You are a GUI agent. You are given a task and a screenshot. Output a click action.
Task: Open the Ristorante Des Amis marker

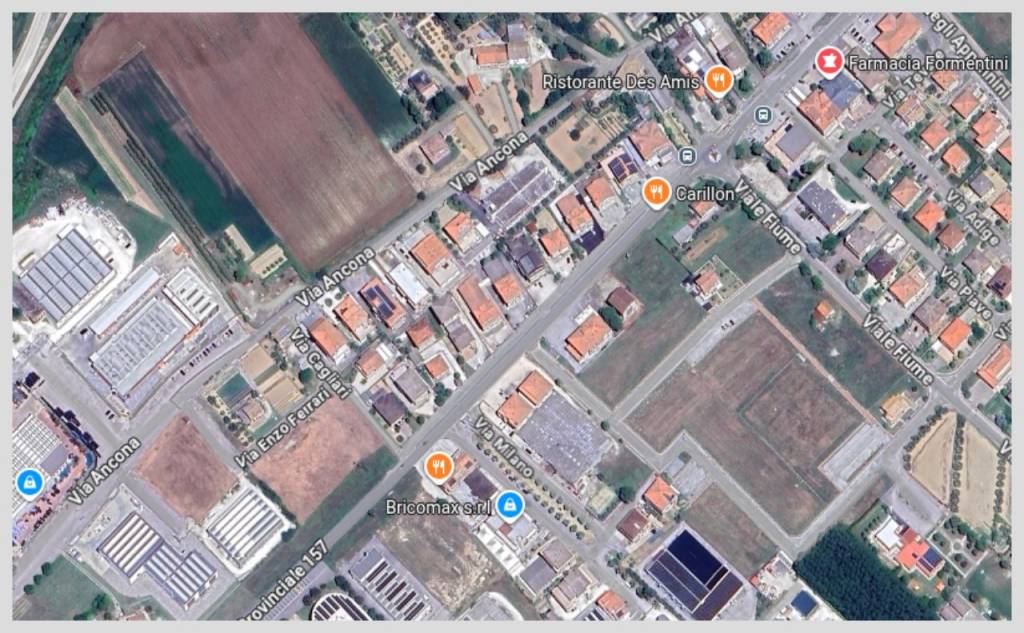pyautogui.click(x=718, y=80)
